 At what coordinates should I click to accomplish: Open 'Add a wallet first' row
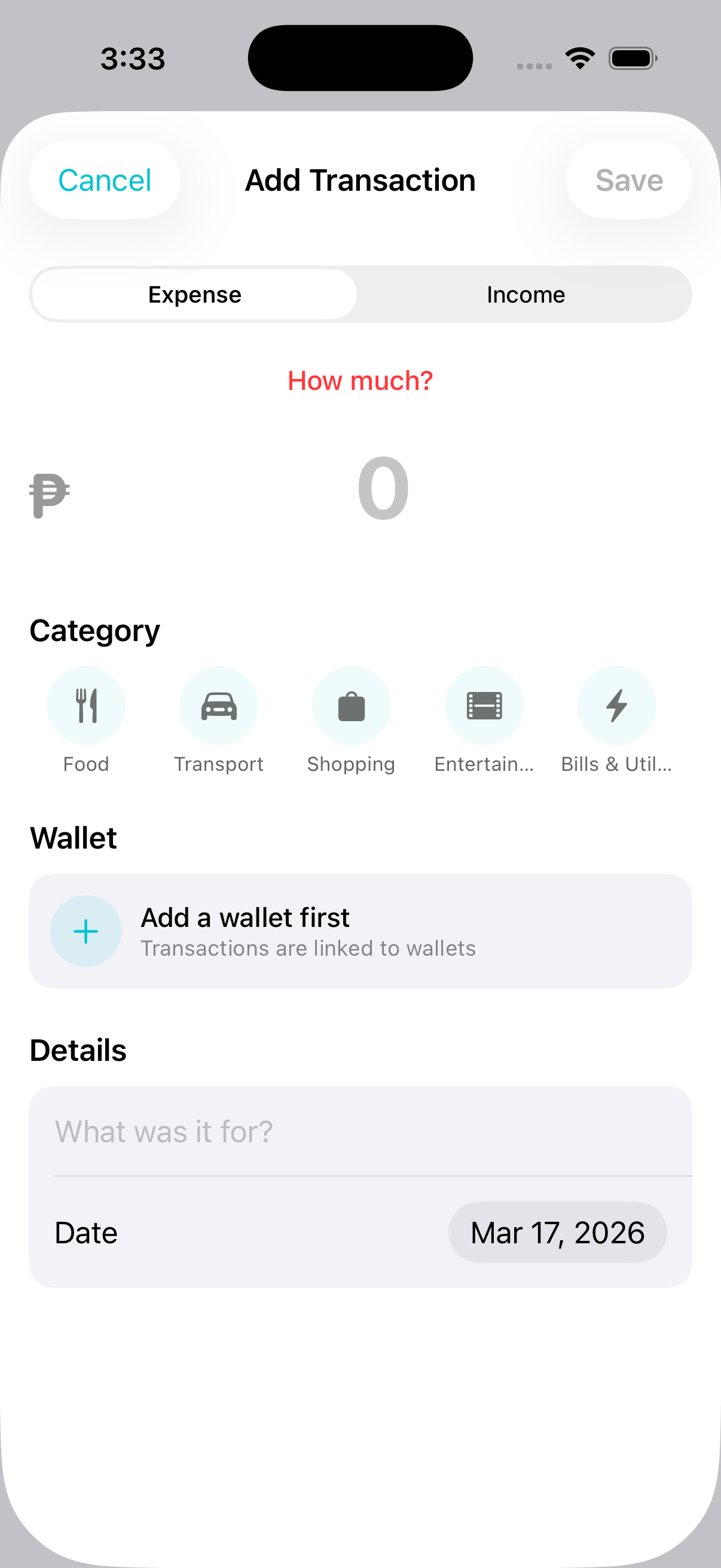(360, 930)
